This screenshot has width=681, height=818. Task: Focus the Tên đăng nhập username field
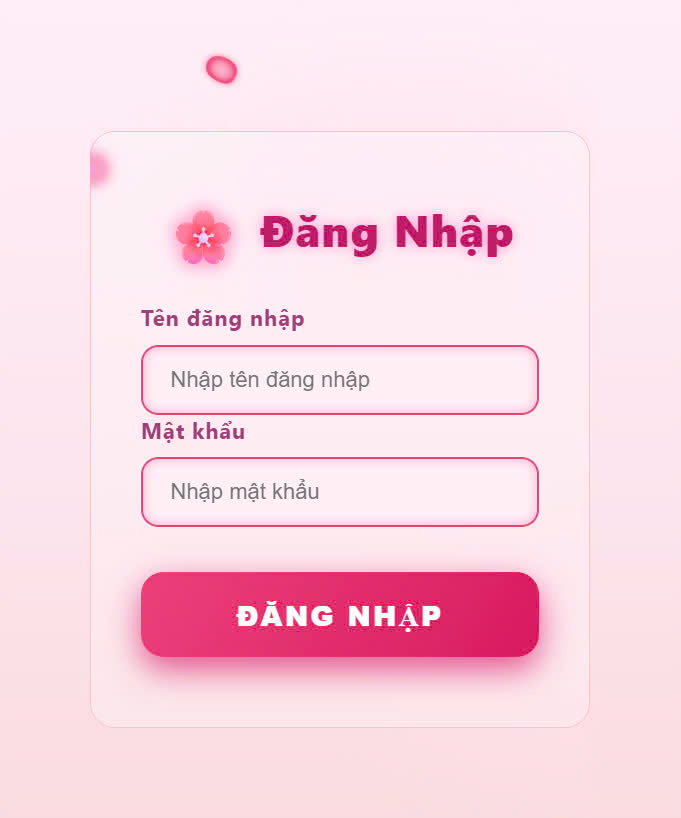tap(340, 380)
